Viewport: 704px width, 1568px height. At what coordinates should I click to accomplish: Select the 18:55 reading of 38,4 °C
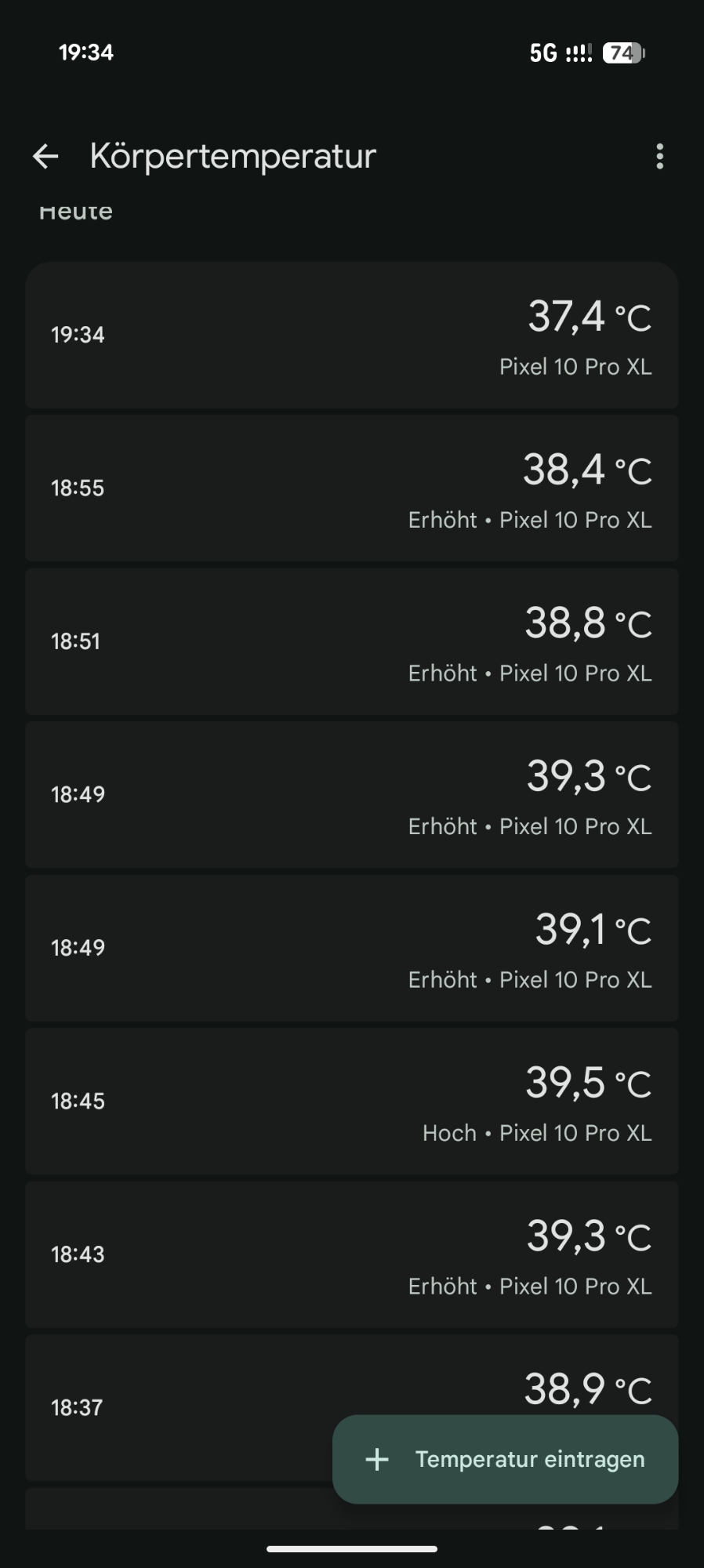pos(351,488)
